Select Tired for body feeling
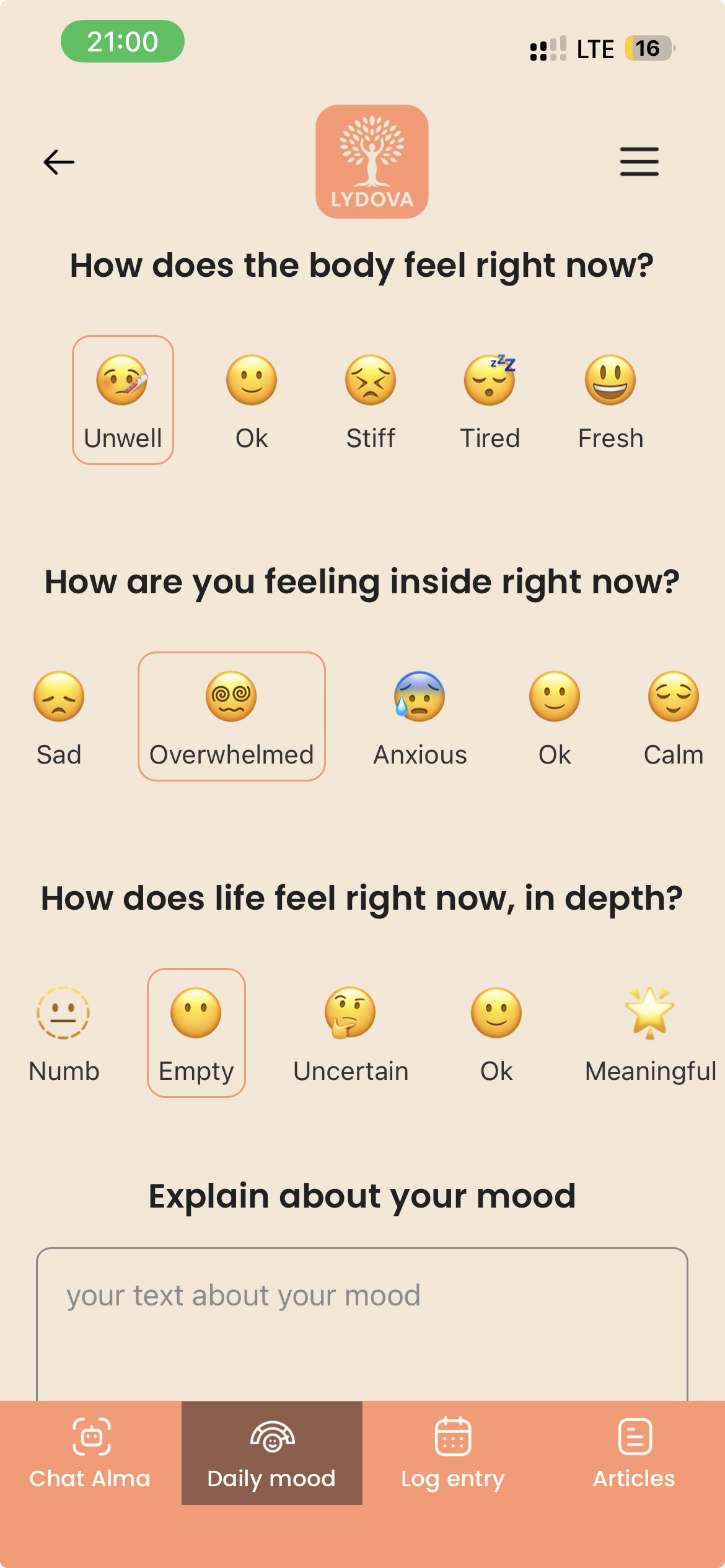 [x=490, y=401]
